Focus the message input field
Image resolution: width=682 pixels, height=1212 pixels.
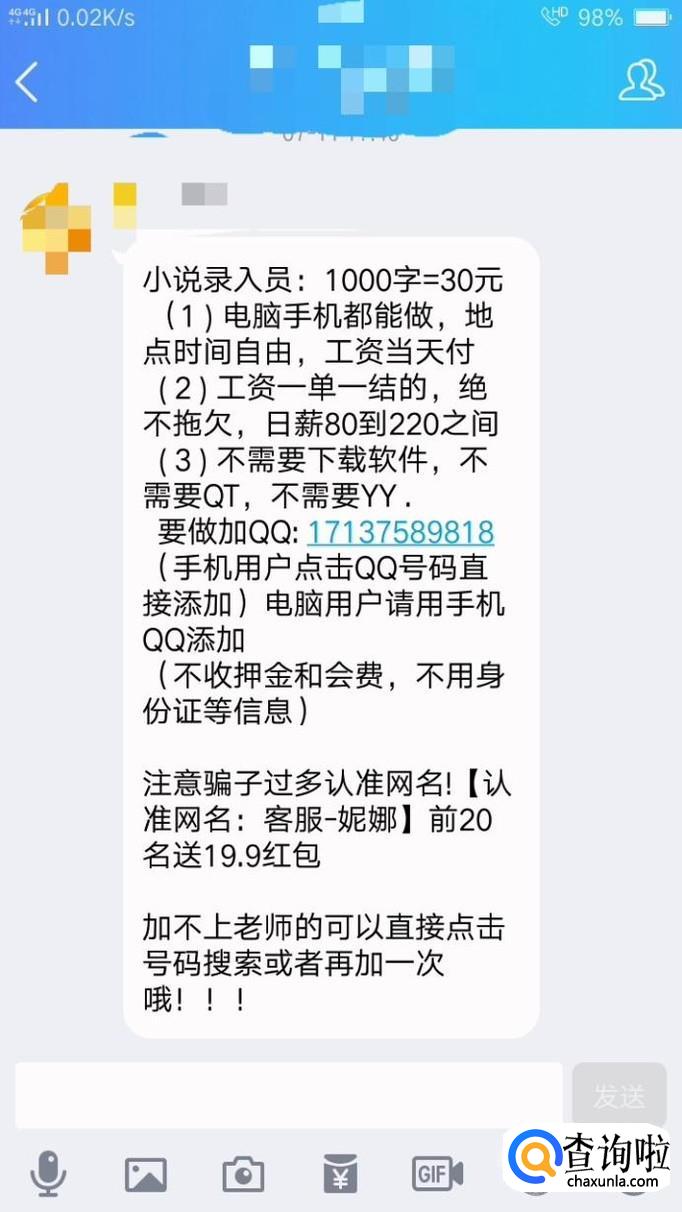288,1095
